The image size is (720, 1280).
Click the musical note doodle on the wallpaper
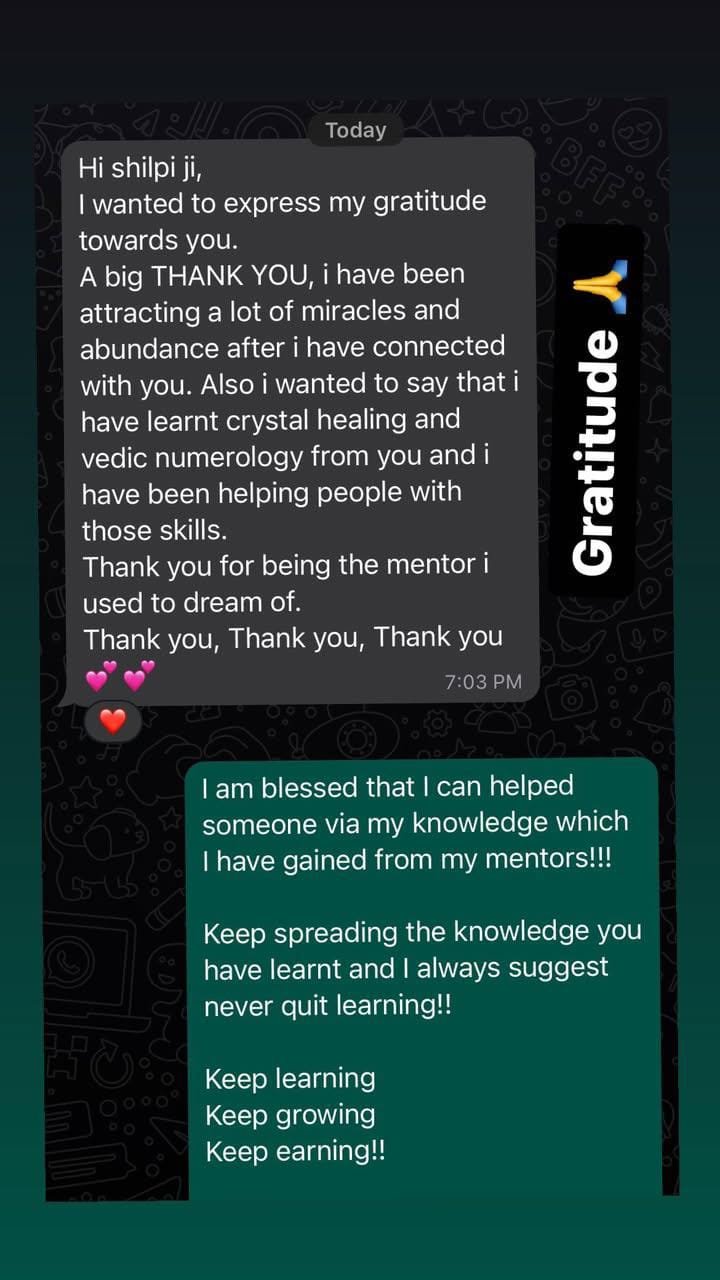(x=110, y=753)
